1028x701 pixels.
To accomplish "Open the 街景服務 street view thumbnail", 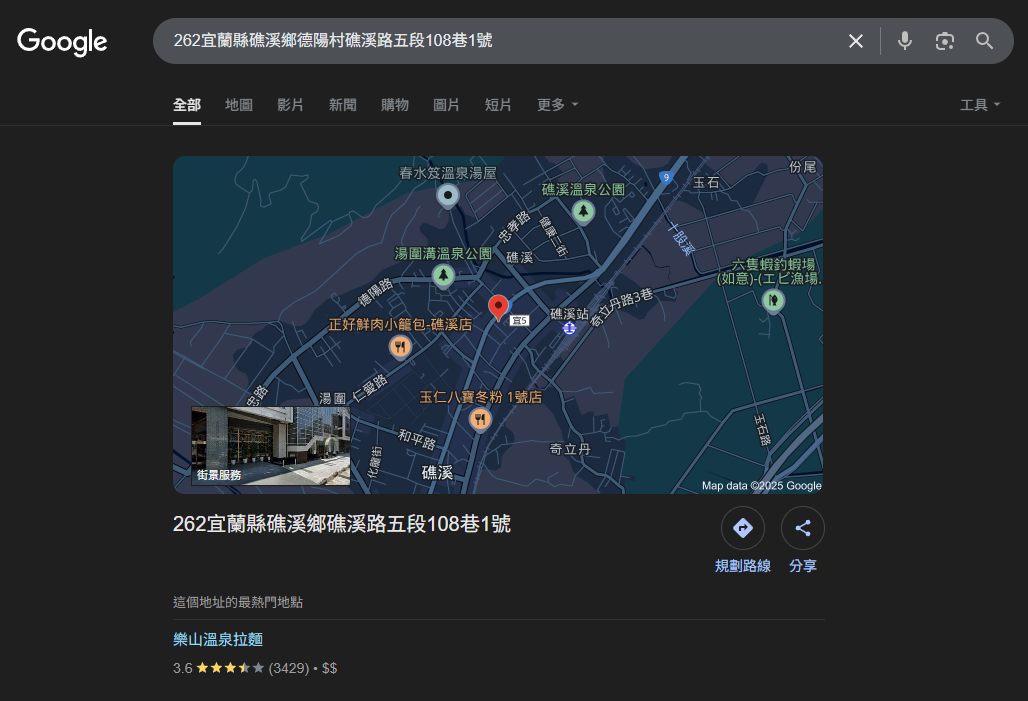I will [271, 445].
